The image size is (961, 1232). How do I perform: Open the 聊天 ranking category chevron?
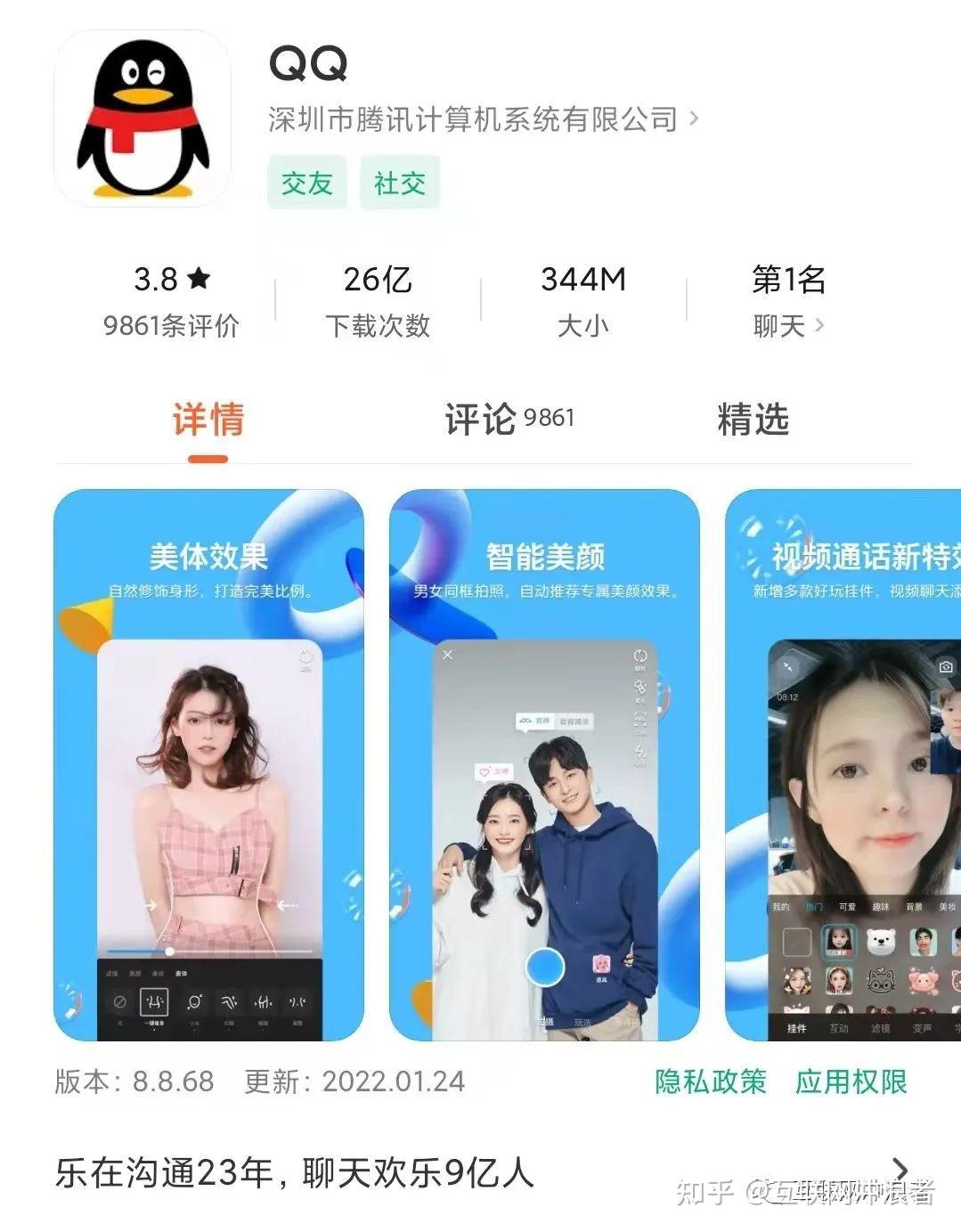pos(819,325)
